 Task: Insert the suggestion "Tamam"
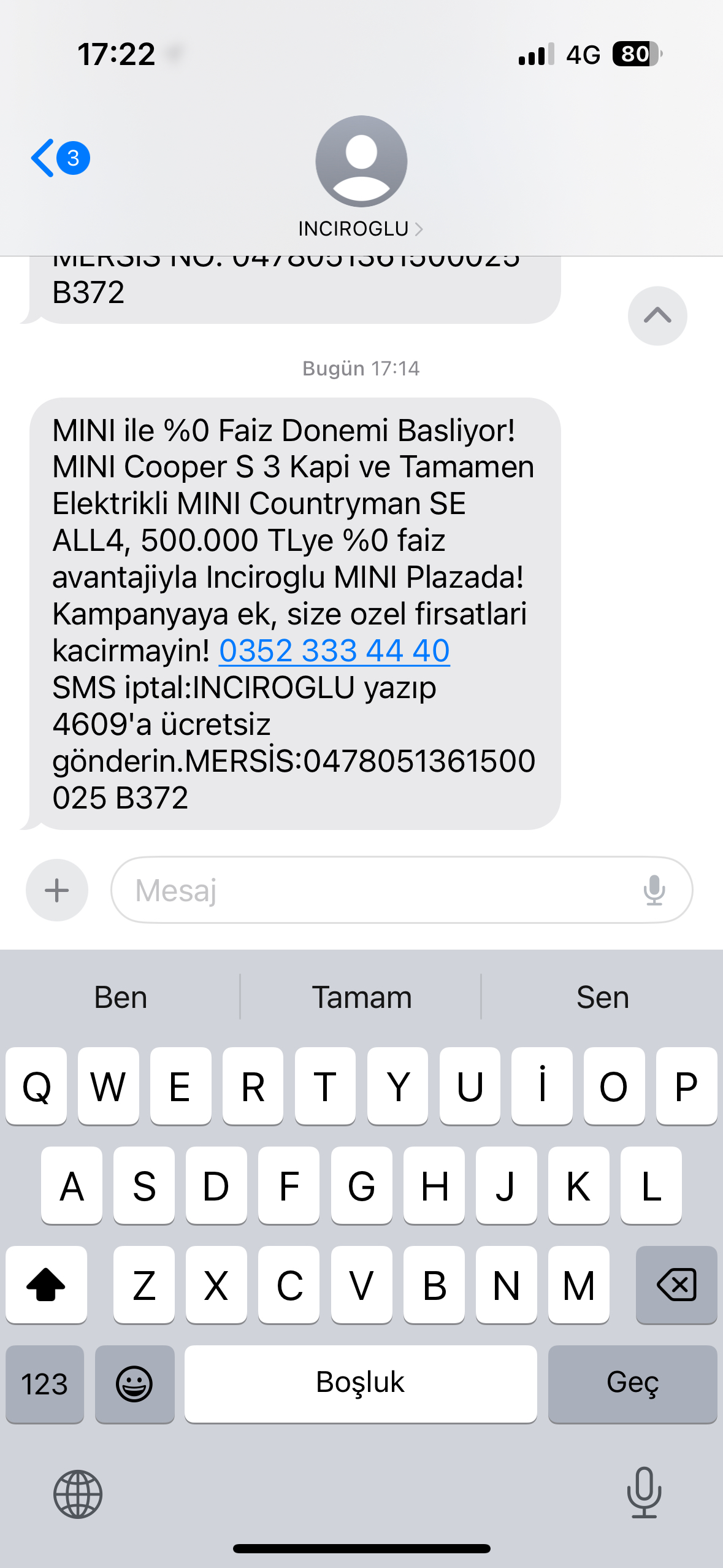(x=361, y=997)
